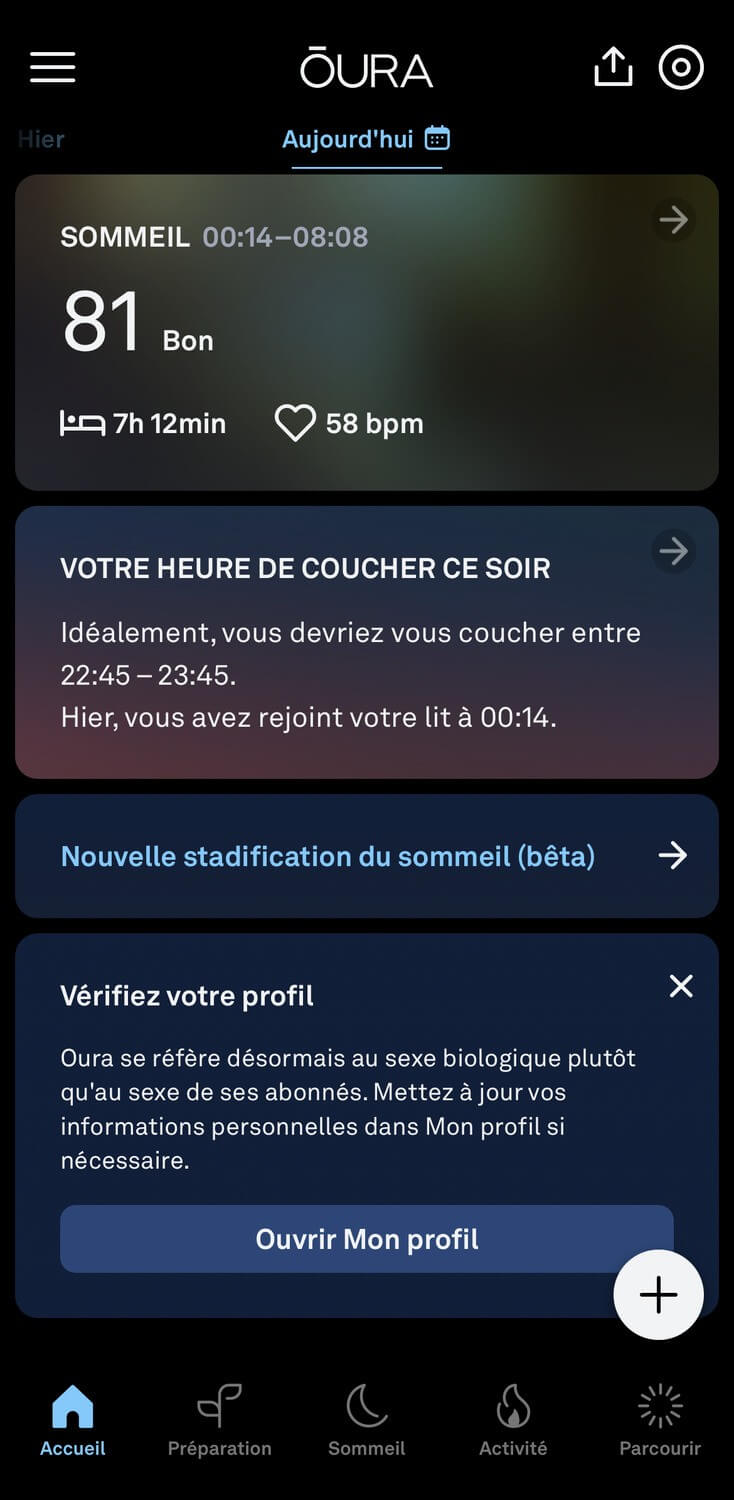Tap the floating plus button

(658, 1295)
